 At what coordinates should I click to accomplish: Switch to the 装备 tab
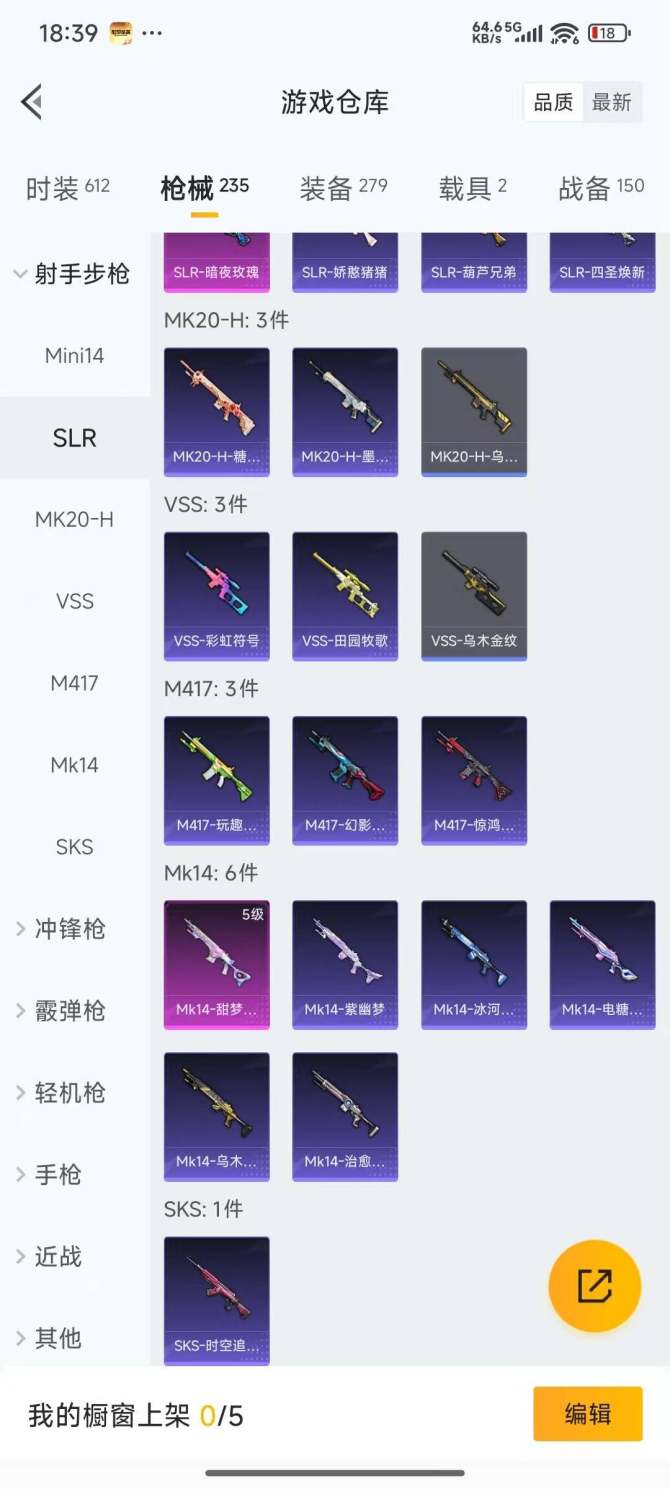coord(343,188)
